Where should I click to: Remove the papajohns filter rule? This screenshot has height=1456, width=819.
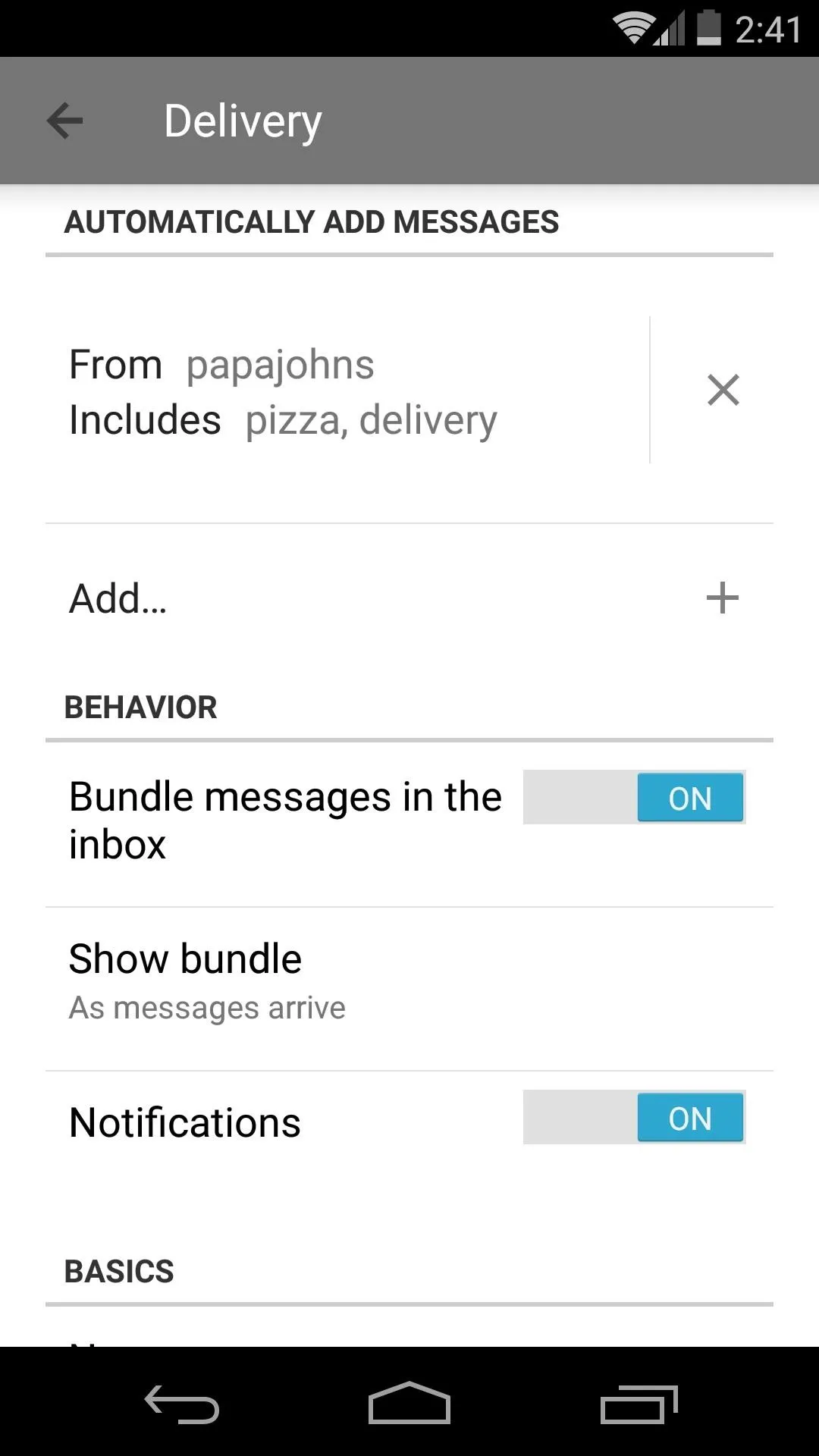[723, 390]
